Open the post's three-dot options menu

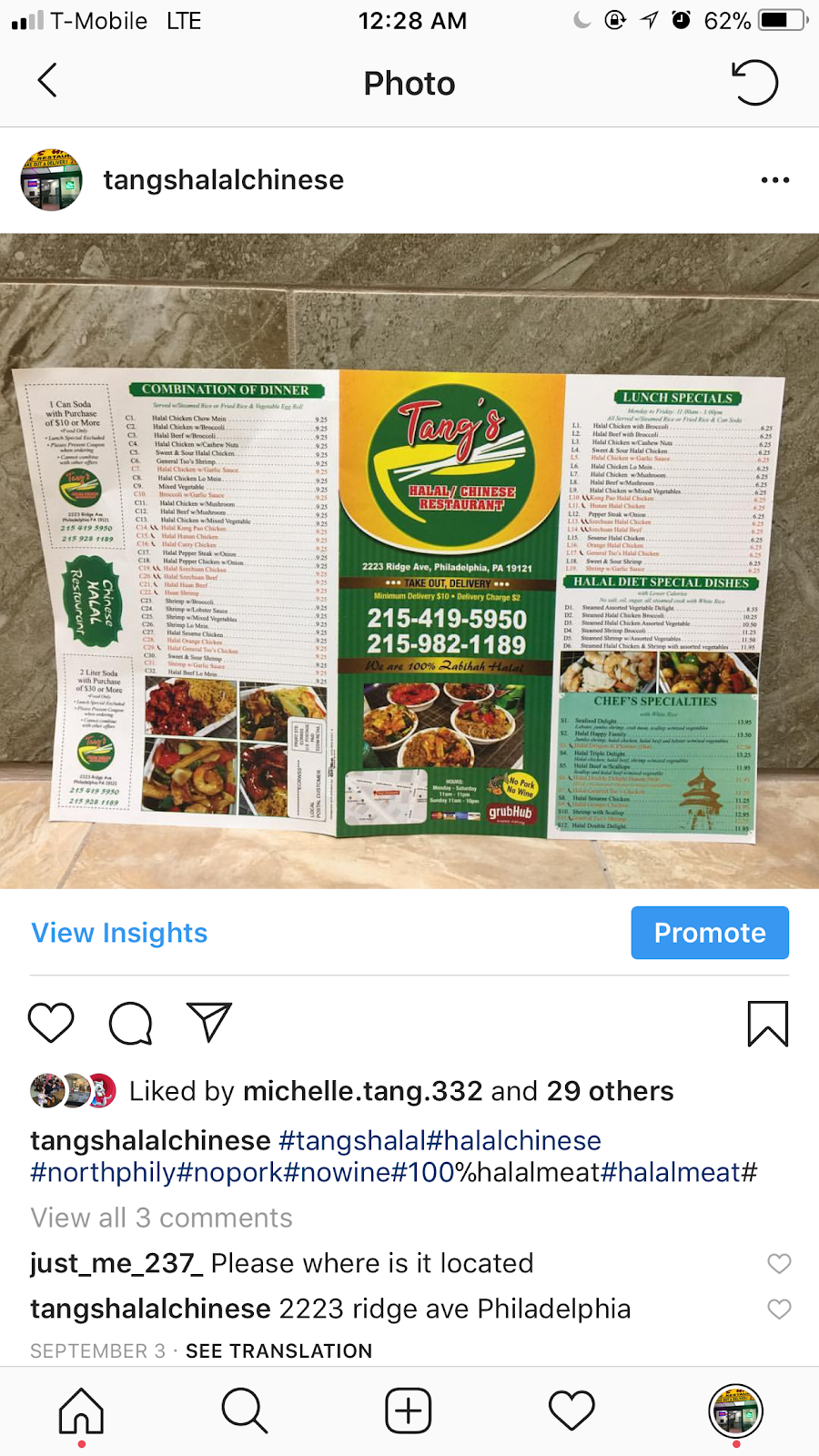tap(774, 180)
